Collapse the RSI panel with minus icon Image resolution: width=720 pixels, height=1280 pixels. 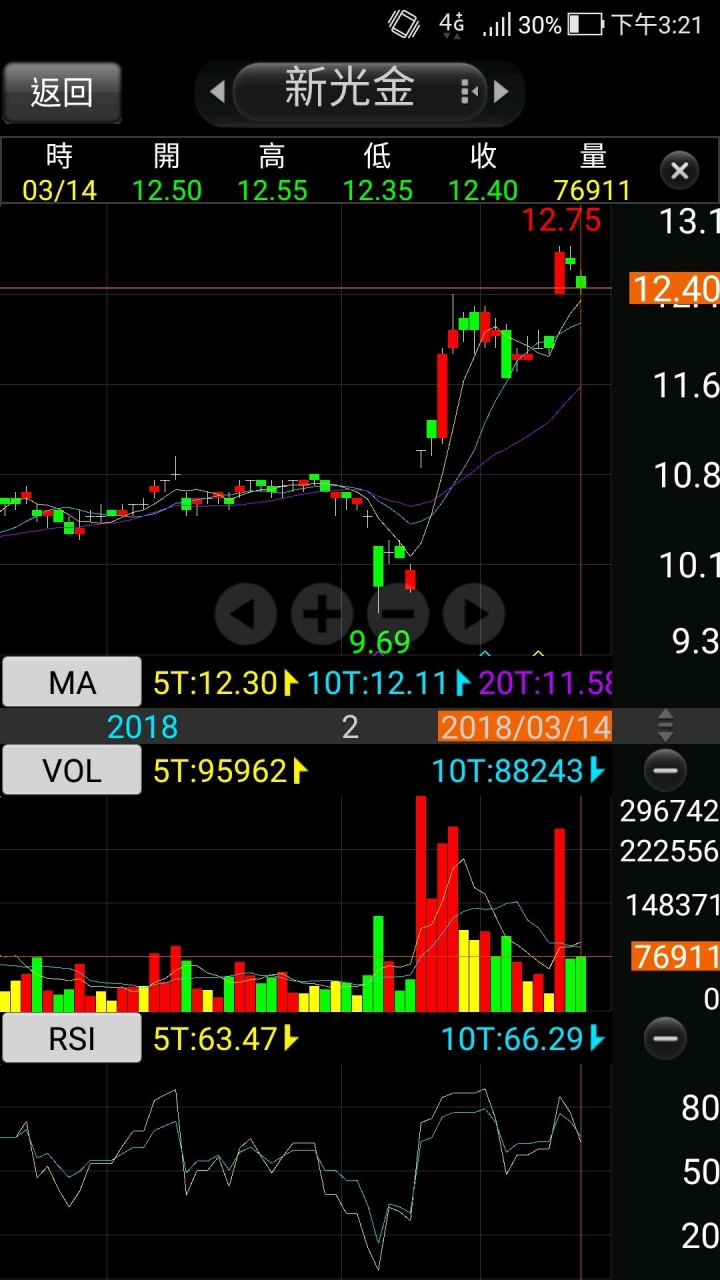coord(666,1039)
